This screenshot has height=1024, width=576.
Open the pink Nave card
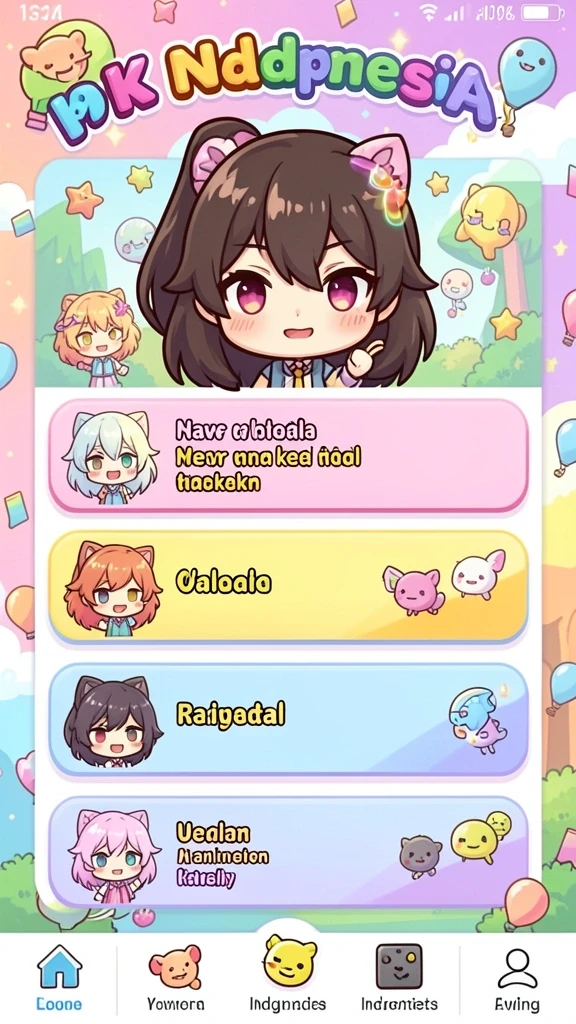pos(288,455)
